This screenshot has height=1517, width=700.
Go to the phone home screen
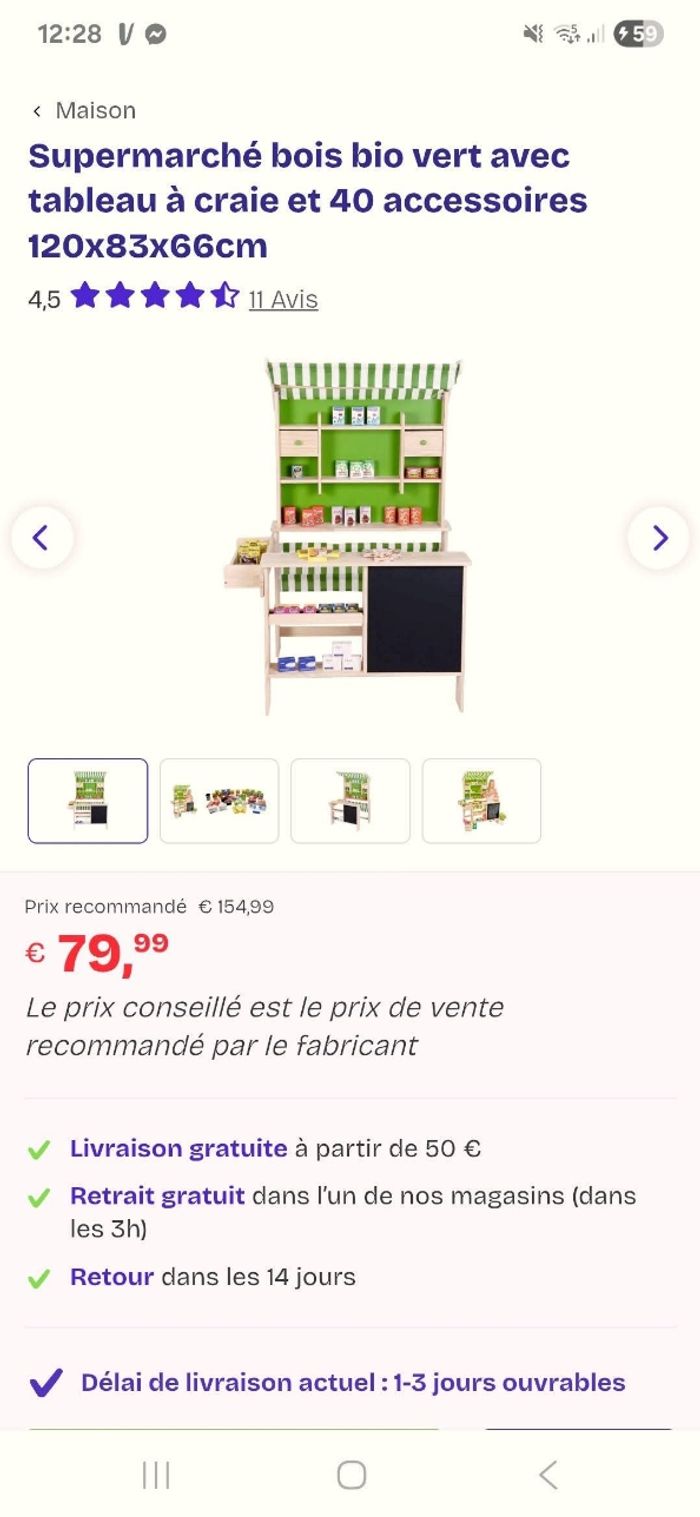coord(351,1474)
